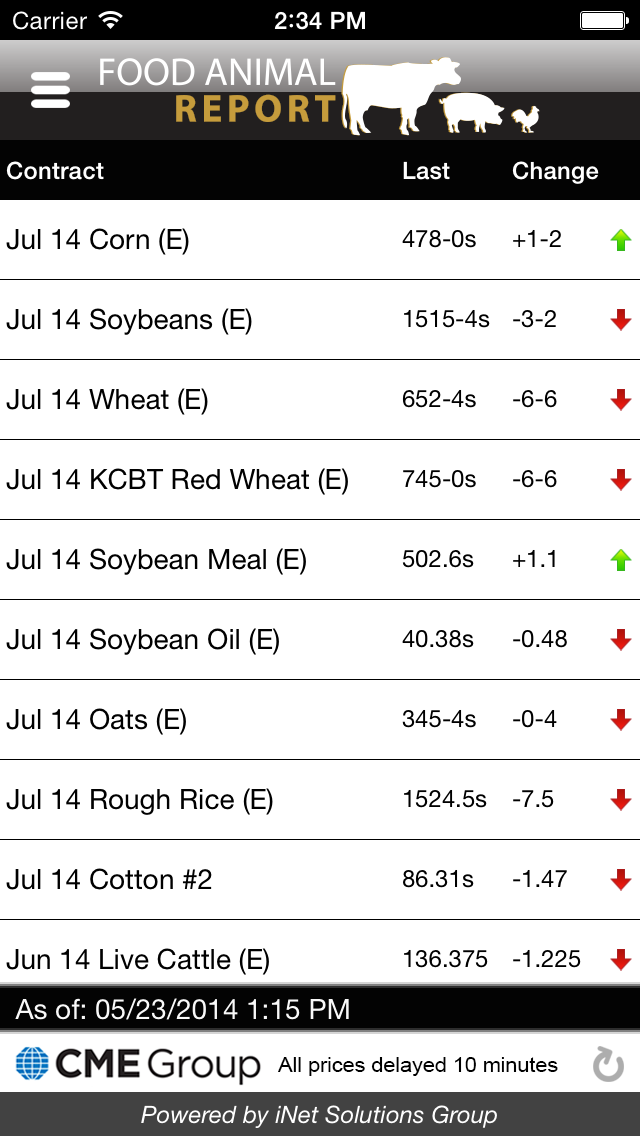
Task: Select the Jul 14 Soybeans row
Action: (x=320, y=320)
